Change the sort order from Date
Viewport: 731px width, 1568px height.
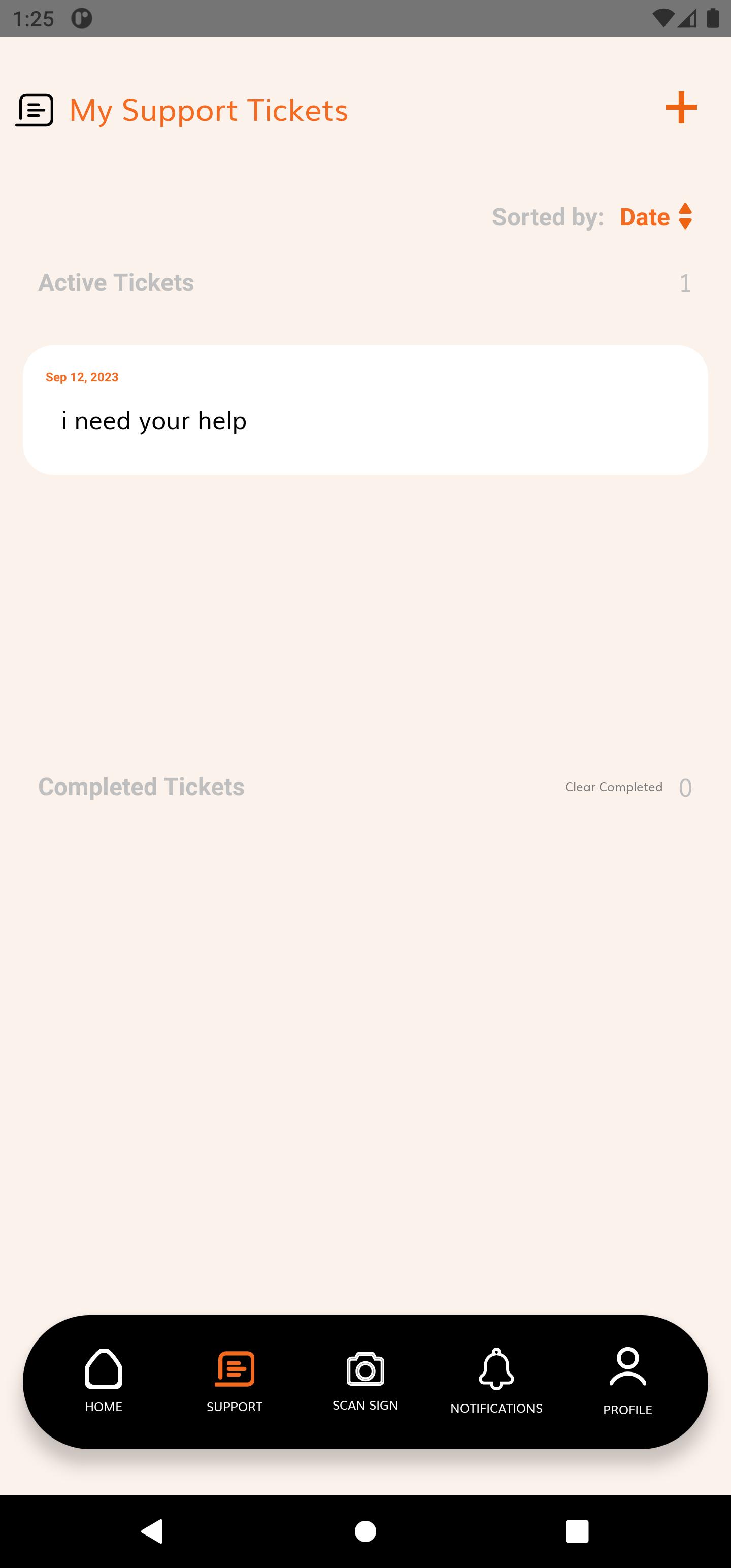tap(655, 217)
